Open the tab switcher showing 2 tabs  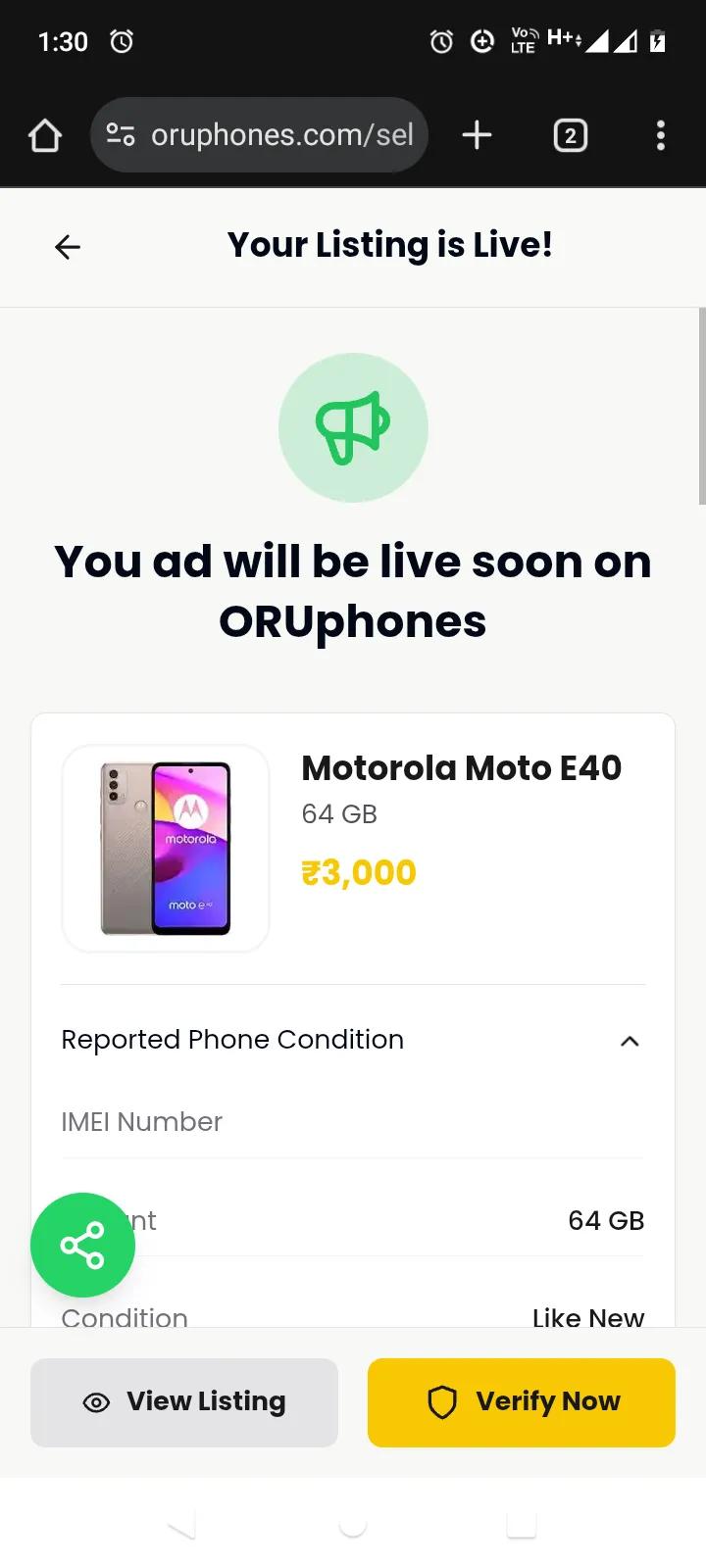pos(570,135)
